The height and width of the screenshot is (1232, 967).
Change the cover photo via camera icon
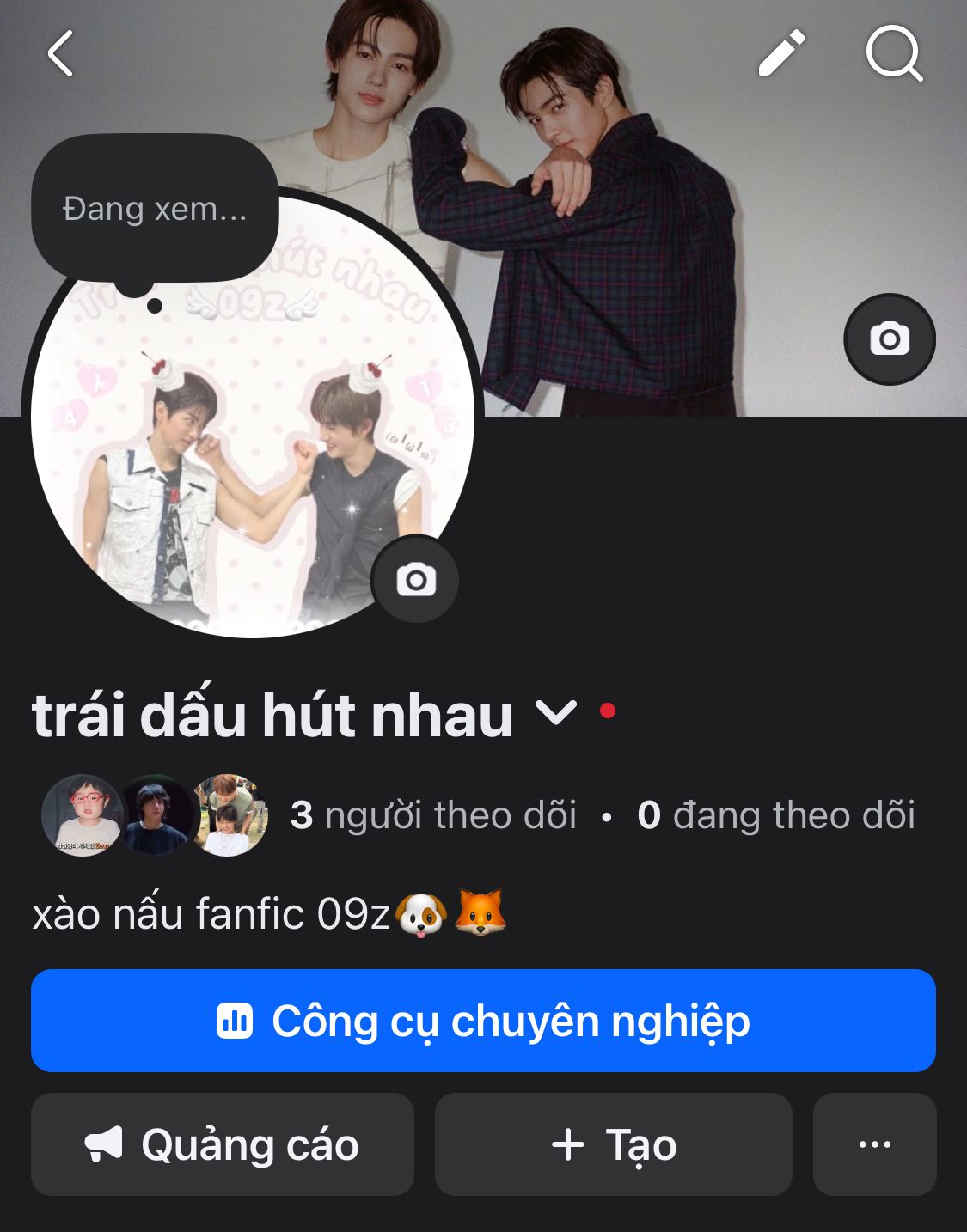point(890,339)
